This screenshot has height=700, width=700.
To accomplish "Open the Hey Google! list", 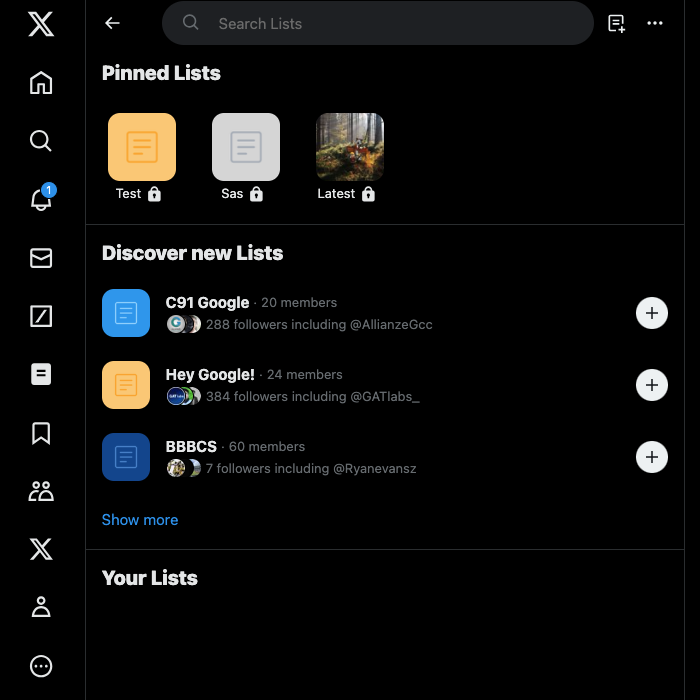I will click(210, 375).
